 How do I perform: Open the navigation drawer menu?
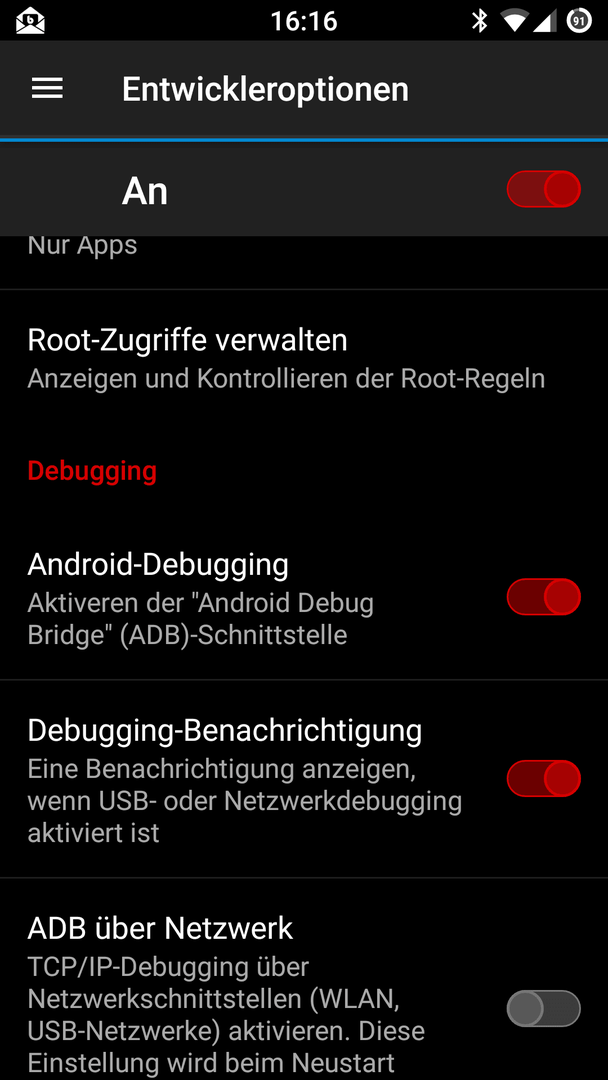click(x=47, y=89)
